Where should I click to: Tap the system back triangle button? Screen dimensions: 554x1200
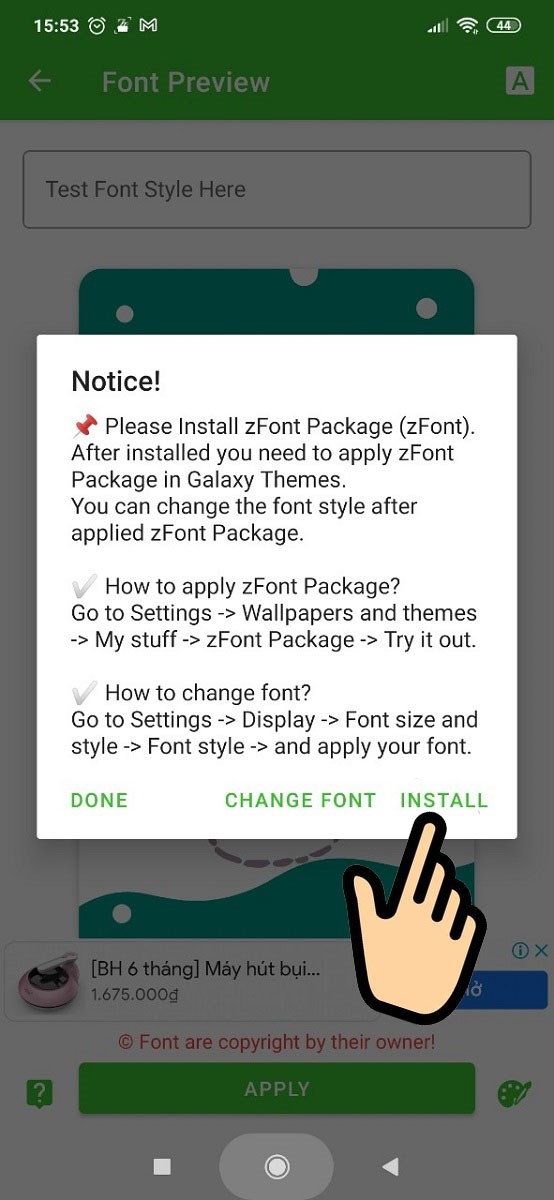click(391, 1166)
